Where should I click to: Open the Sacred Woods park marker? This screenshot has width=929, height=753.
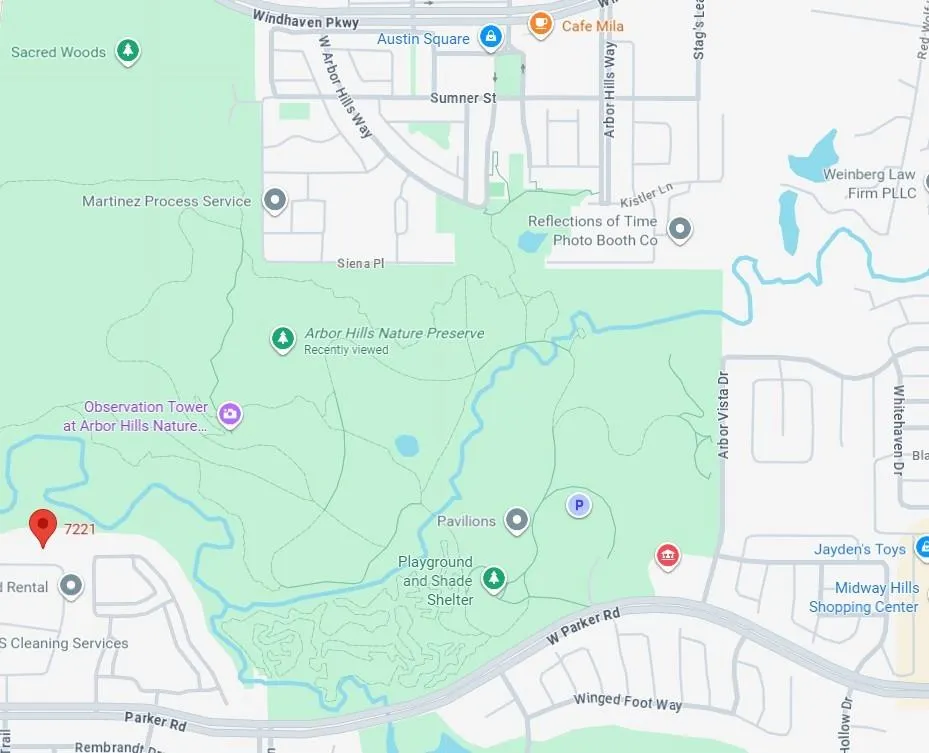click(127, 51)
